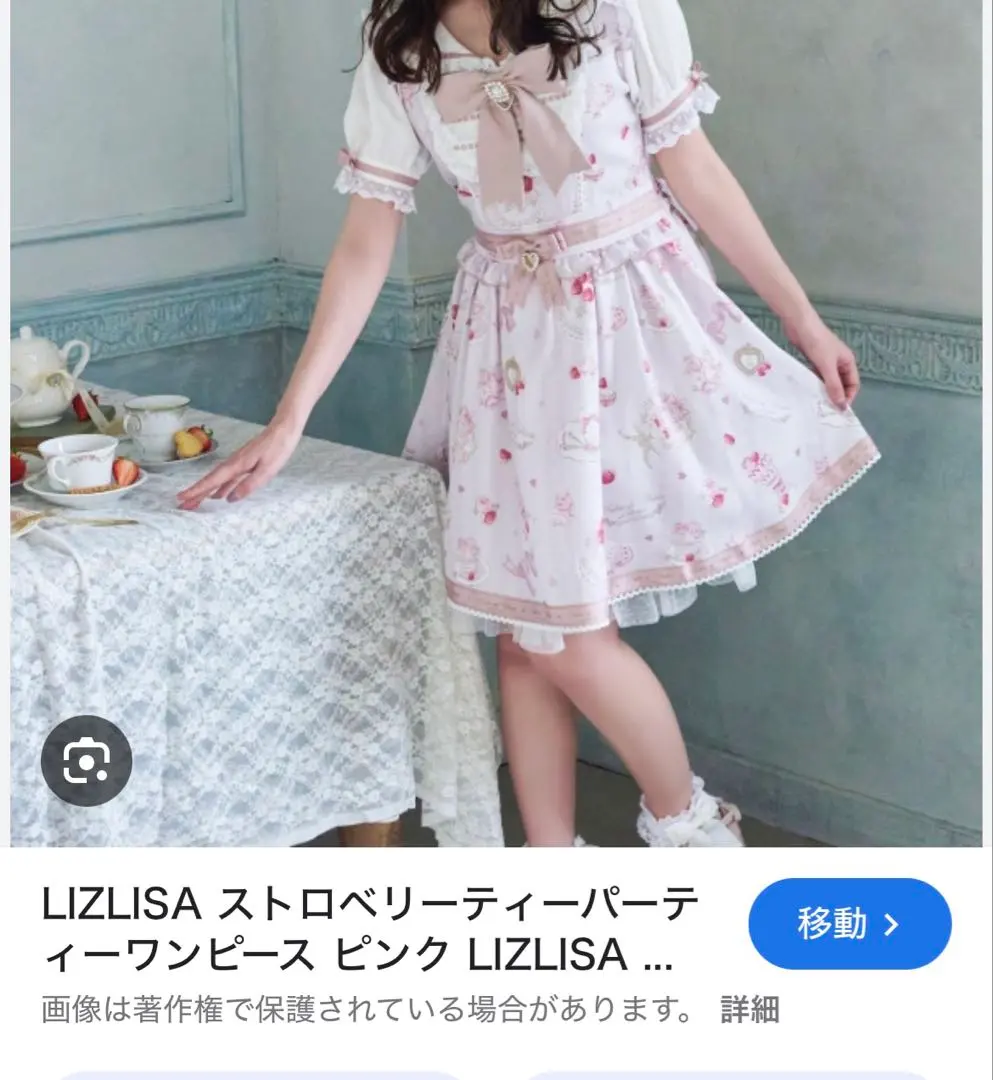Open Google Lens on the dress image
The image size is (993, 1080).
point(86,762)
